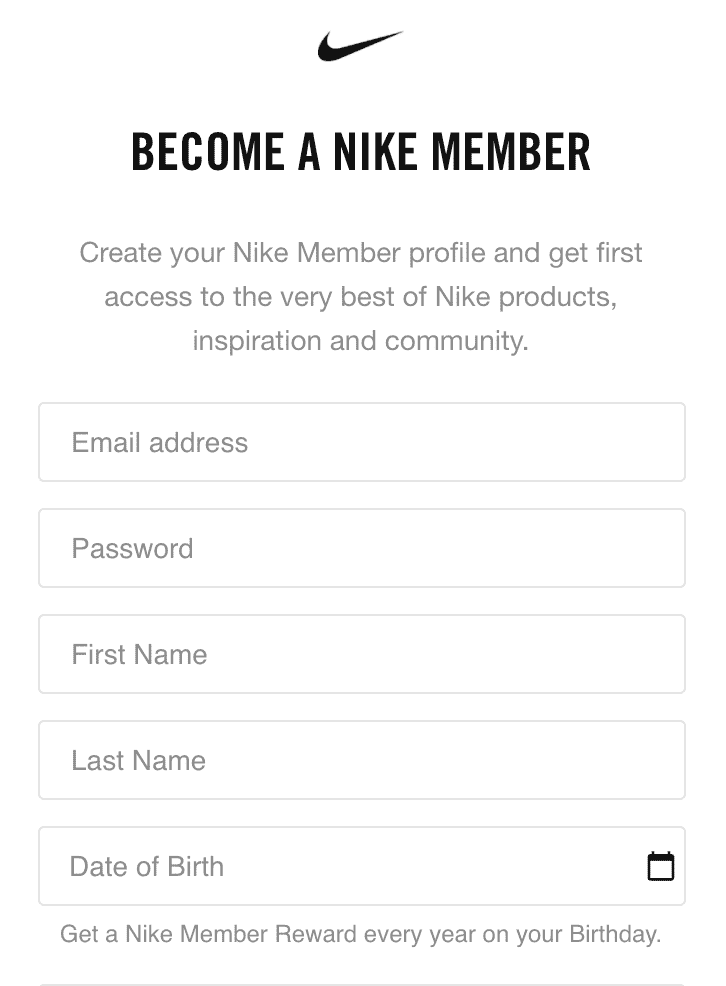Click the Birthday reward helper text
This screenshot has height=986, width=726.
[362, 934]
